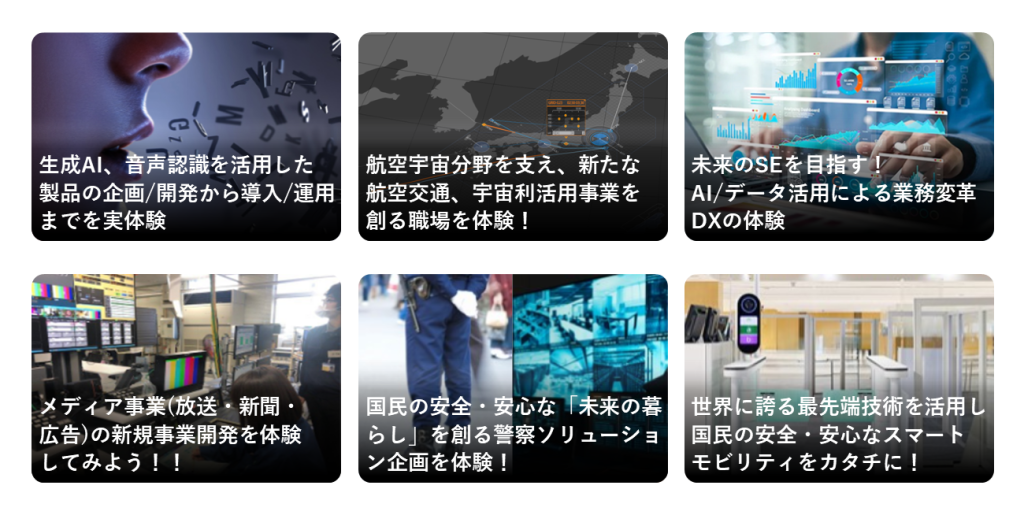Open the 生成AI、音声認識 product development card
The image size is (1024, 515).
tap(186, 137)
